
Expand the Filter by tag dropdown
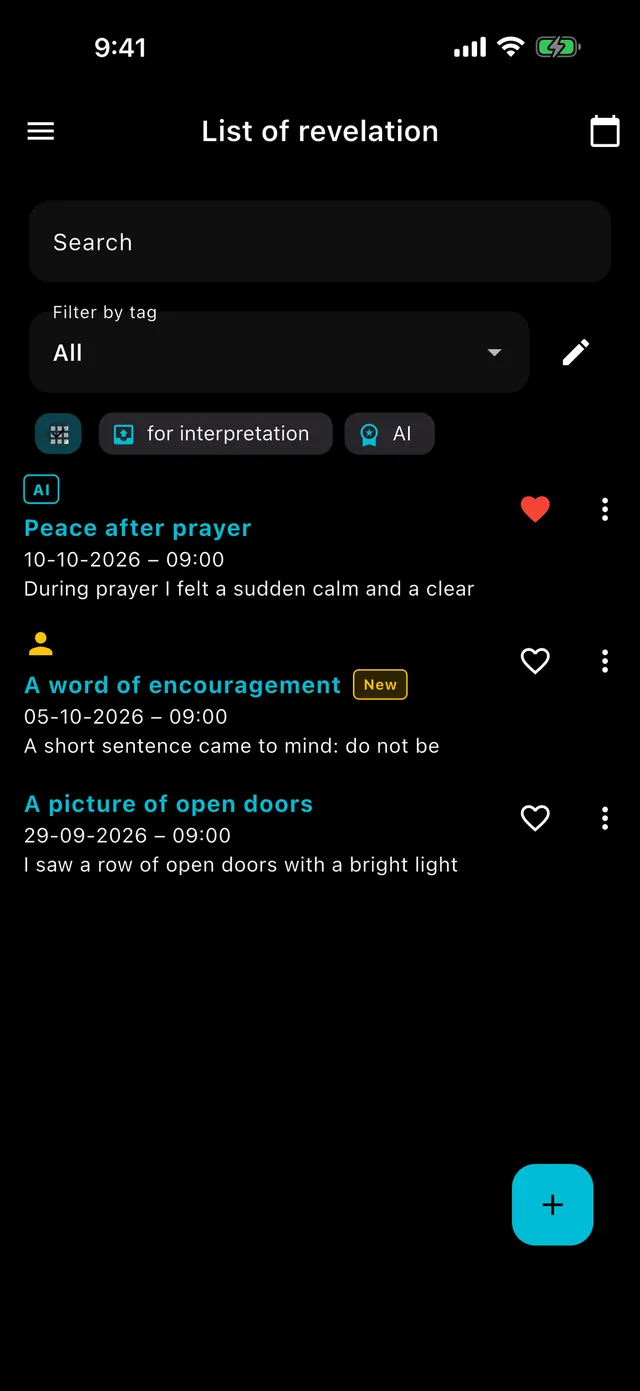[279, 352]
